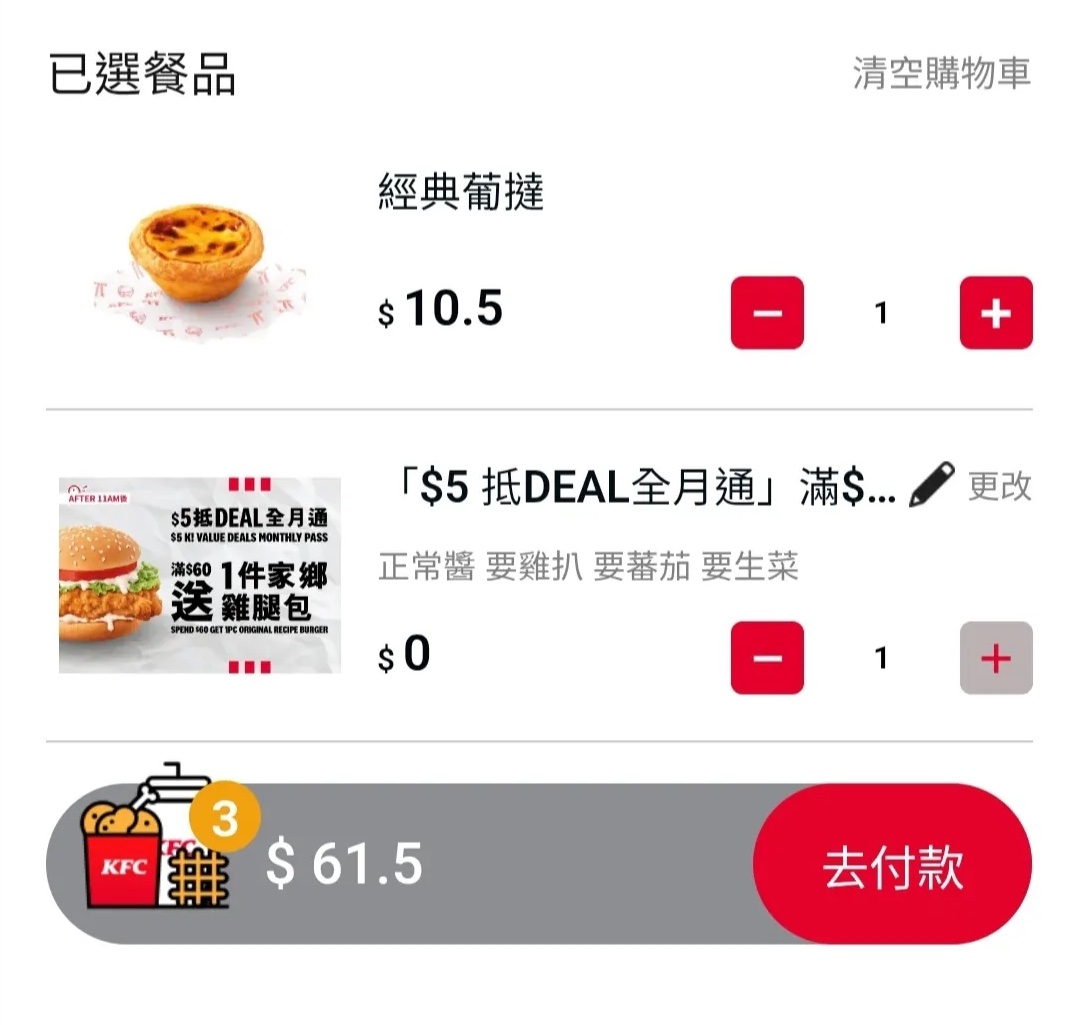Clear the cart with 清空購物車

941,74
